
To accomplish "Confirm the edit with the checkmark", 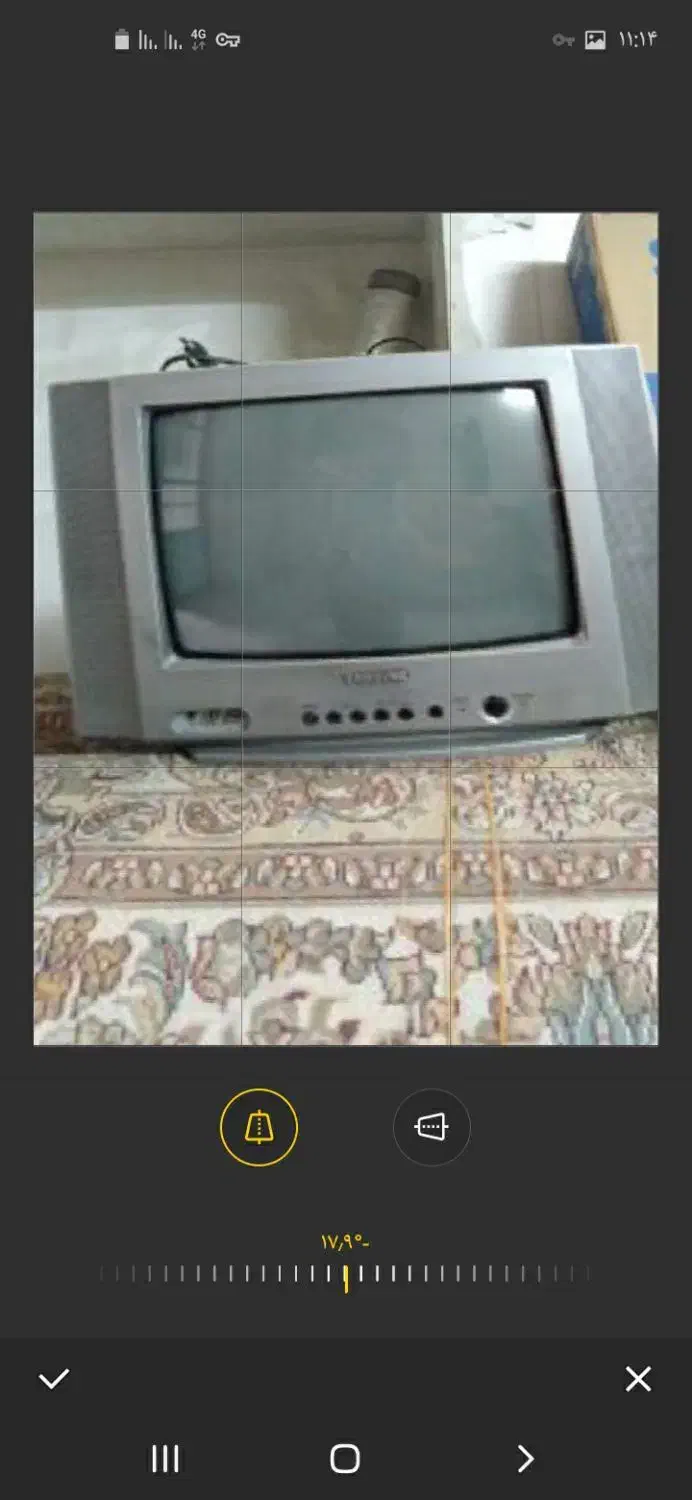I will point(54,1379).
